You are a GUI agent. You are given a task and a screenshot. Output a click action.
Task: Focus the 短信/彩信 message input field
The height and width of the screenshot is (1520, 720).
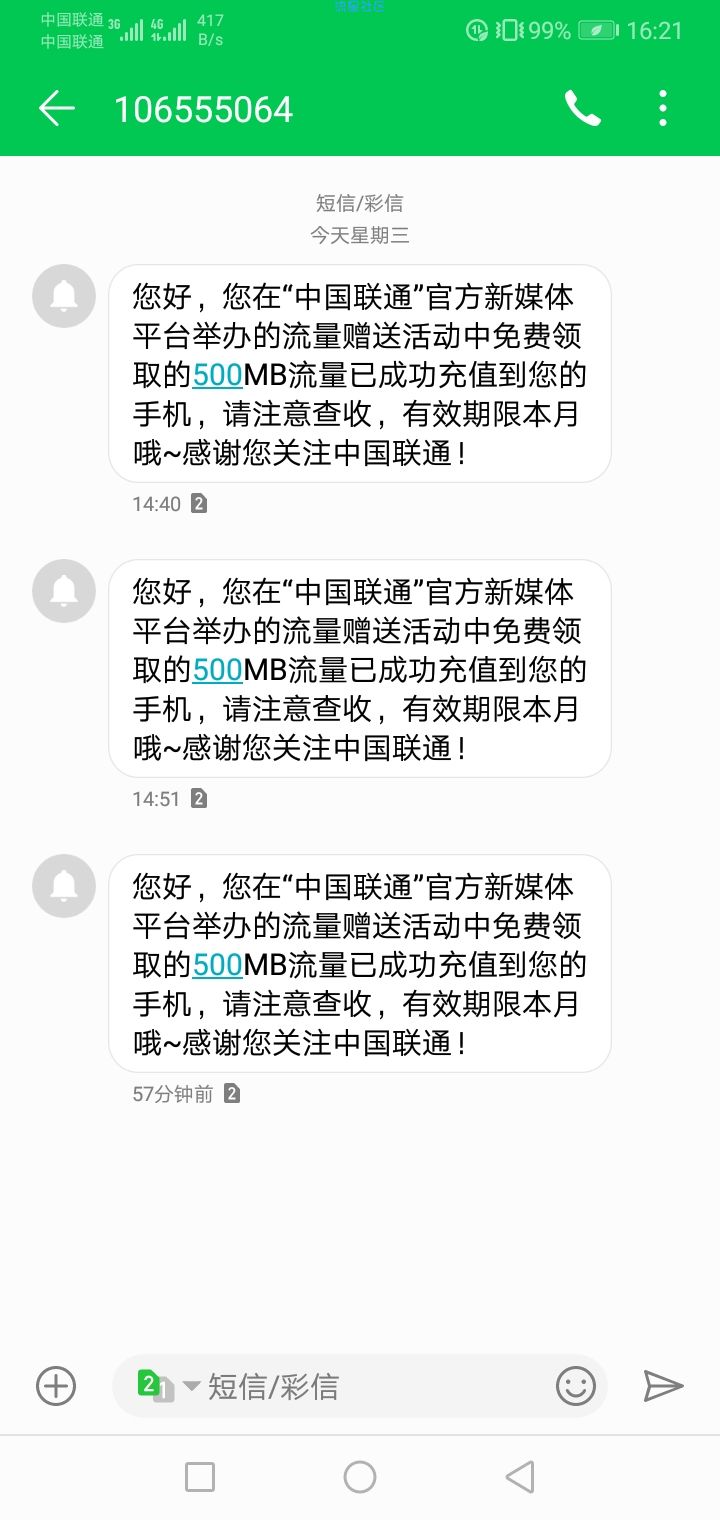pyautogui.click(x=370, y=1386)
